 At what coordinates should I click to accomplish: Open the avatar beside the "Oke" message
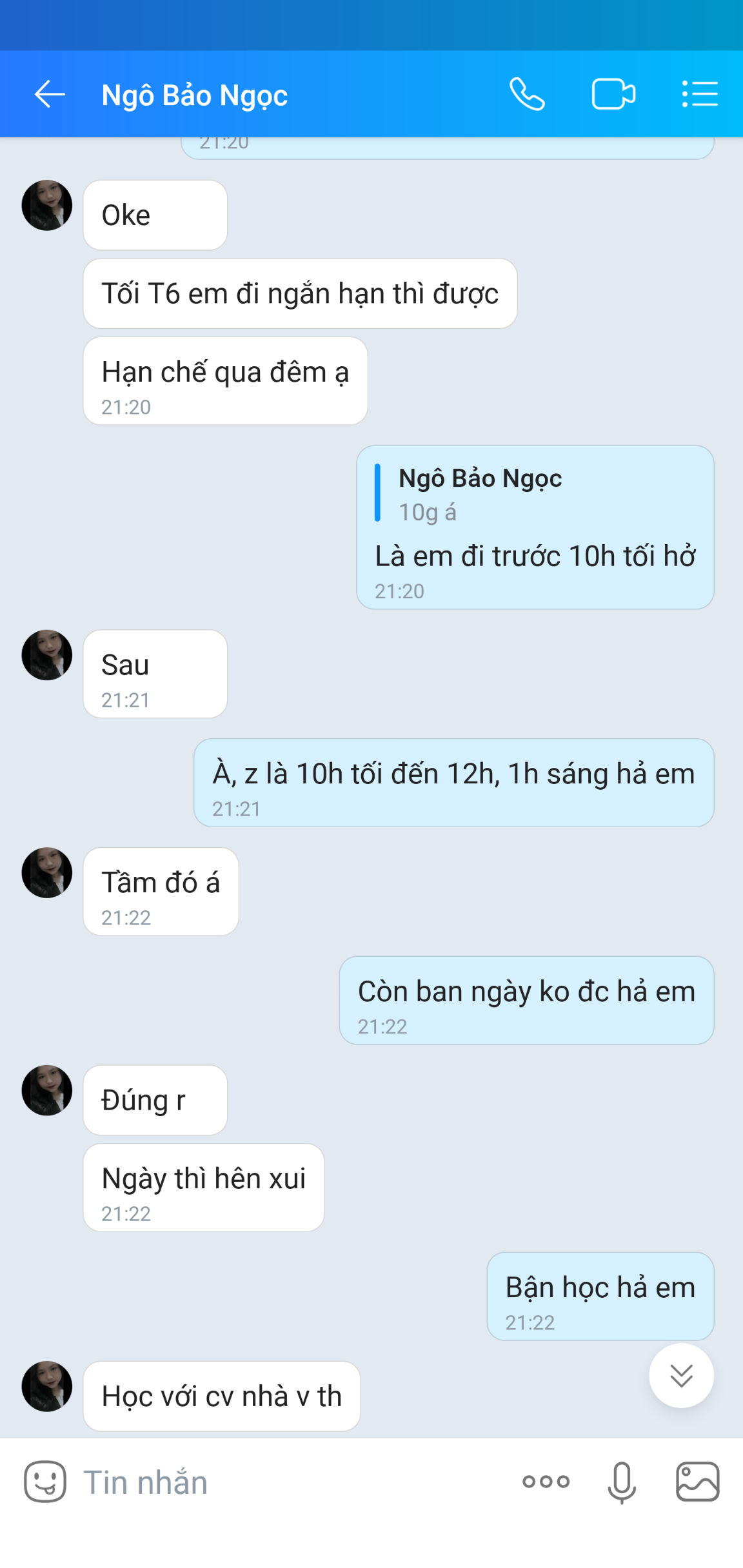point(47,206)
